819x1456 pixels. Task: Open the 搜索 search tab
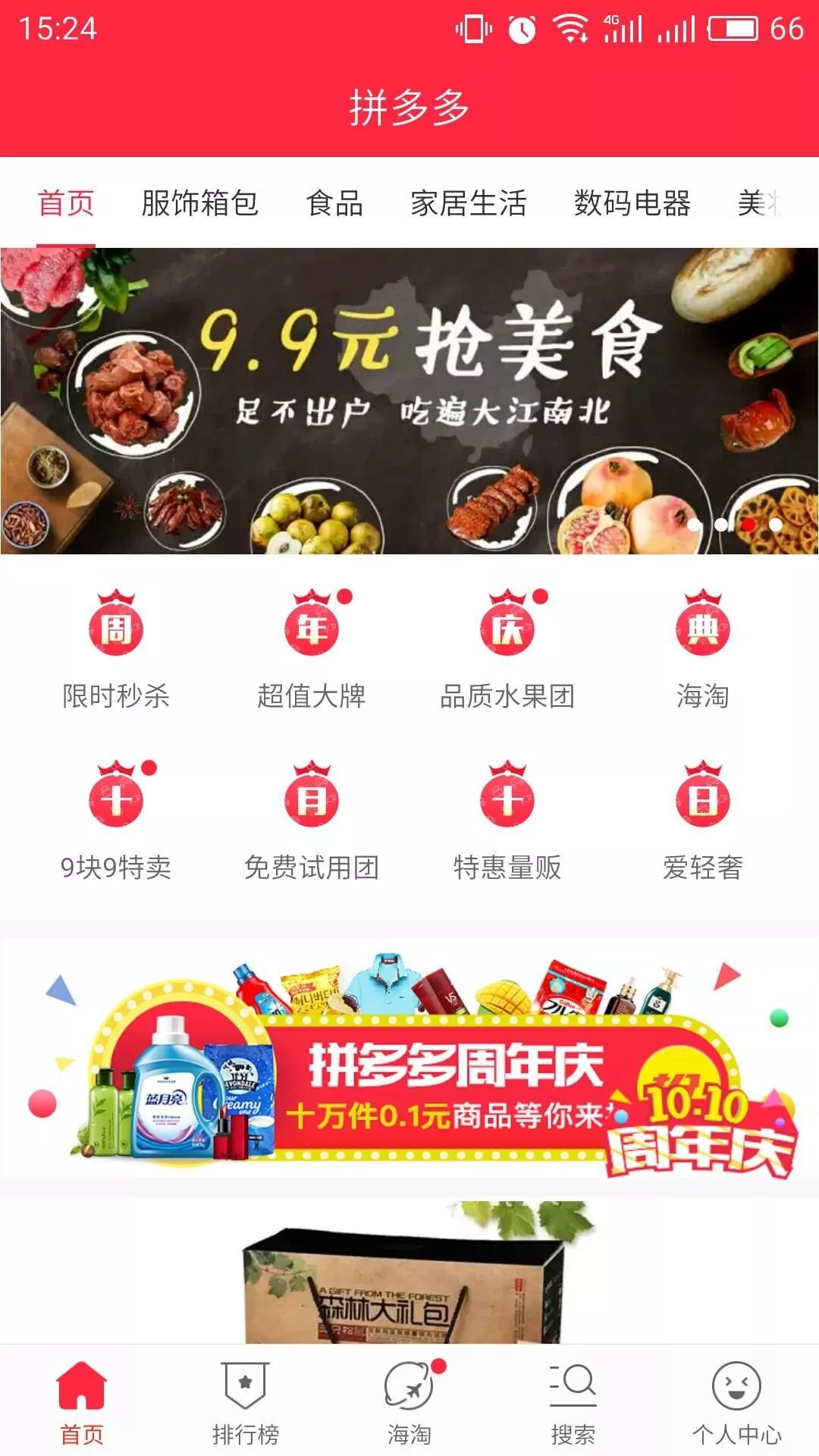573,1401
